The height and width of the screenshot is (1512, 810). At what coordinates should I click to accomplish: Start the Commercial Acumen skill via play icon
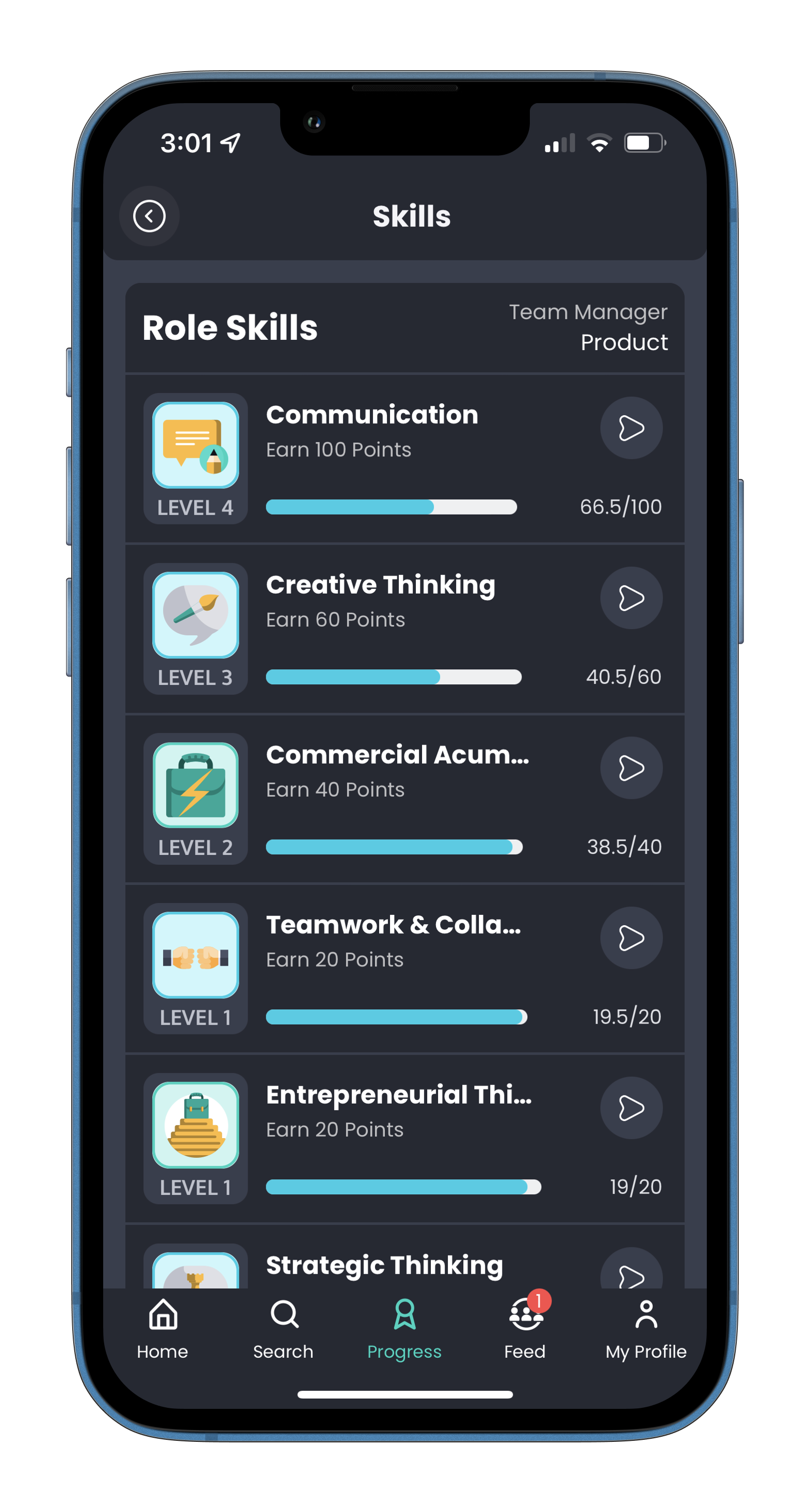[631, 768]
